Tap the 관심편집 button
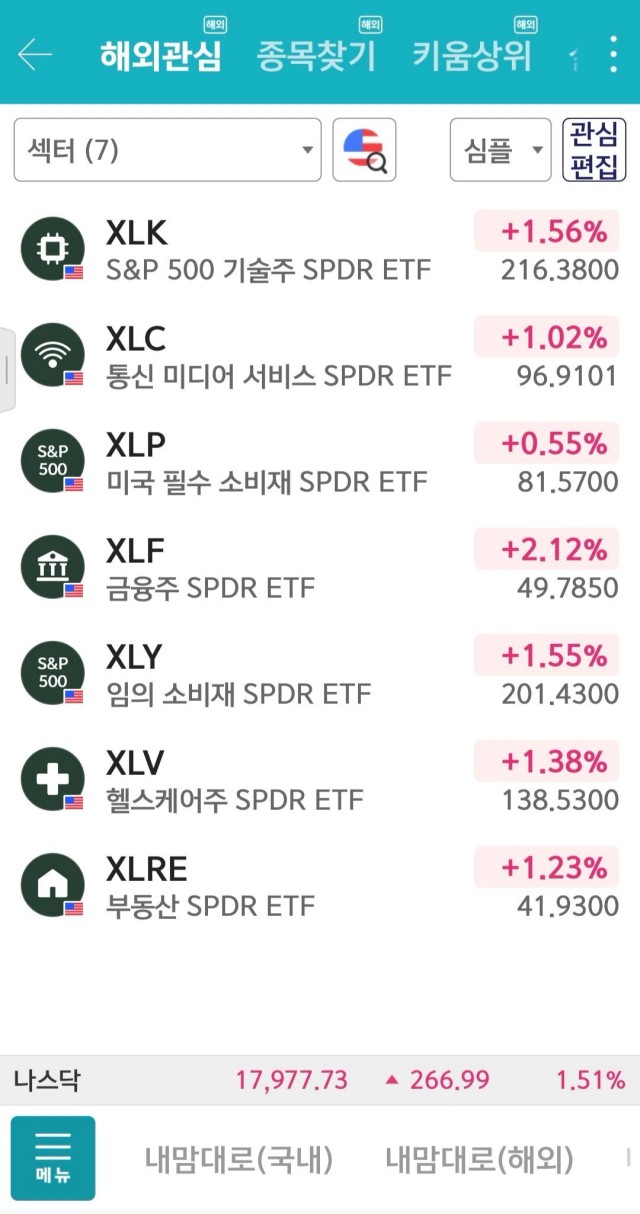The width and height of the screenshot is (640, 1214). coord(594,150)
